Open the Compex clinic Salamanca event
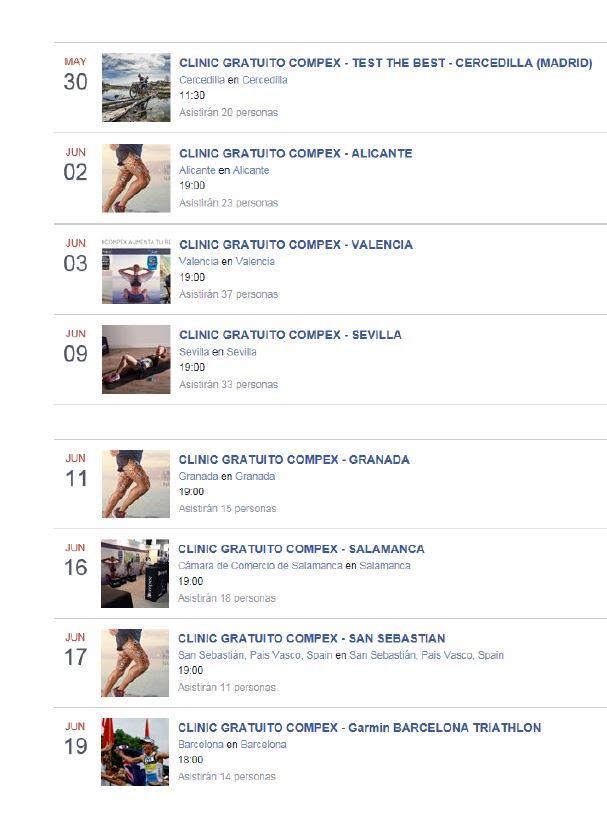This screenshot has height=825, width=607. pos(301,549)
